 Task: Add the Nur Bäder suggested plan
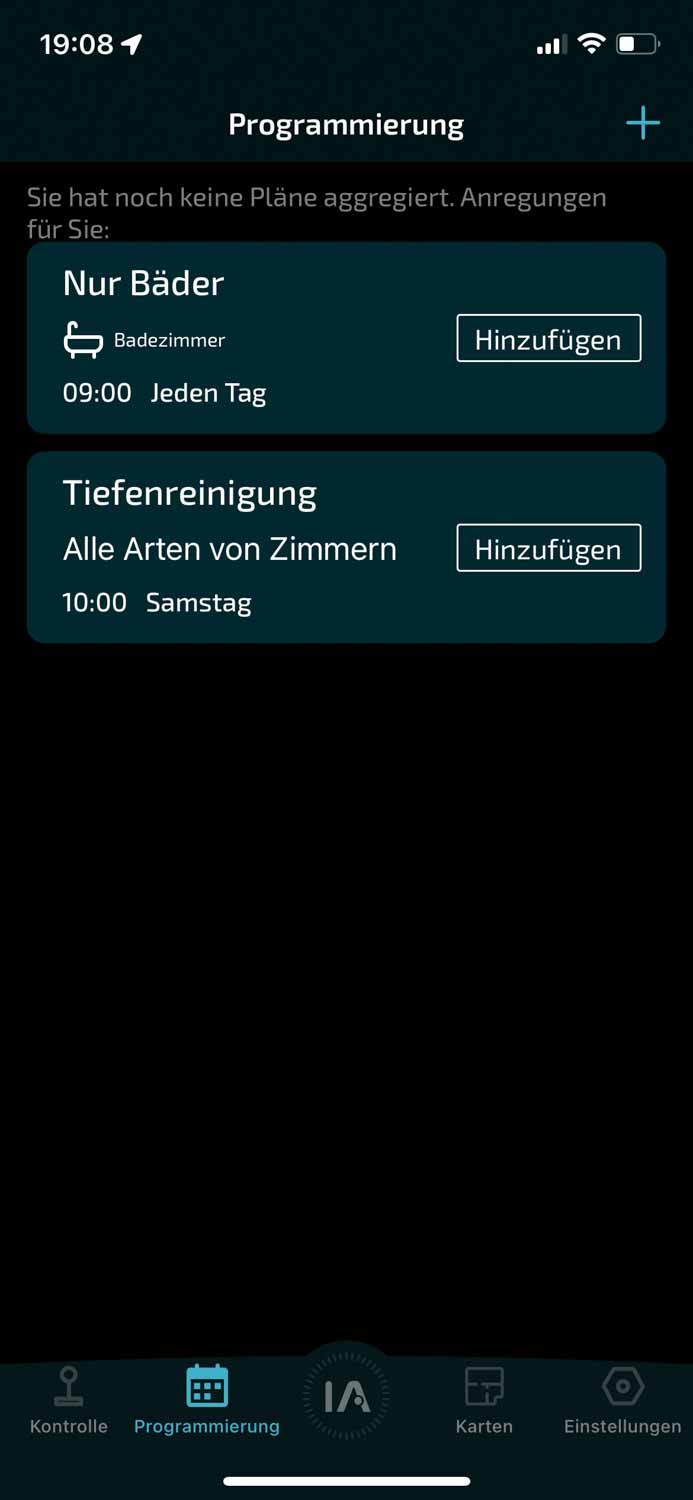coord(548,339)
